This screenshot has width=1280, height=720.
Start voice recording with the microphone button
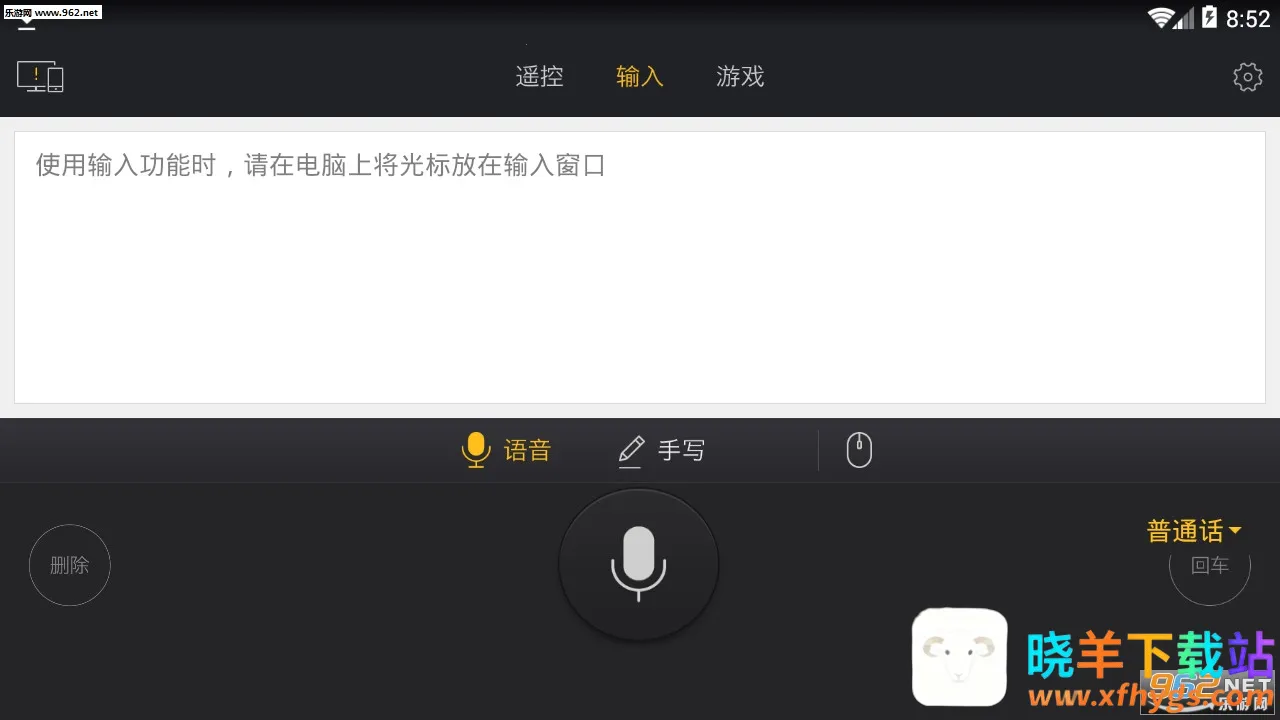pos(638,564)
